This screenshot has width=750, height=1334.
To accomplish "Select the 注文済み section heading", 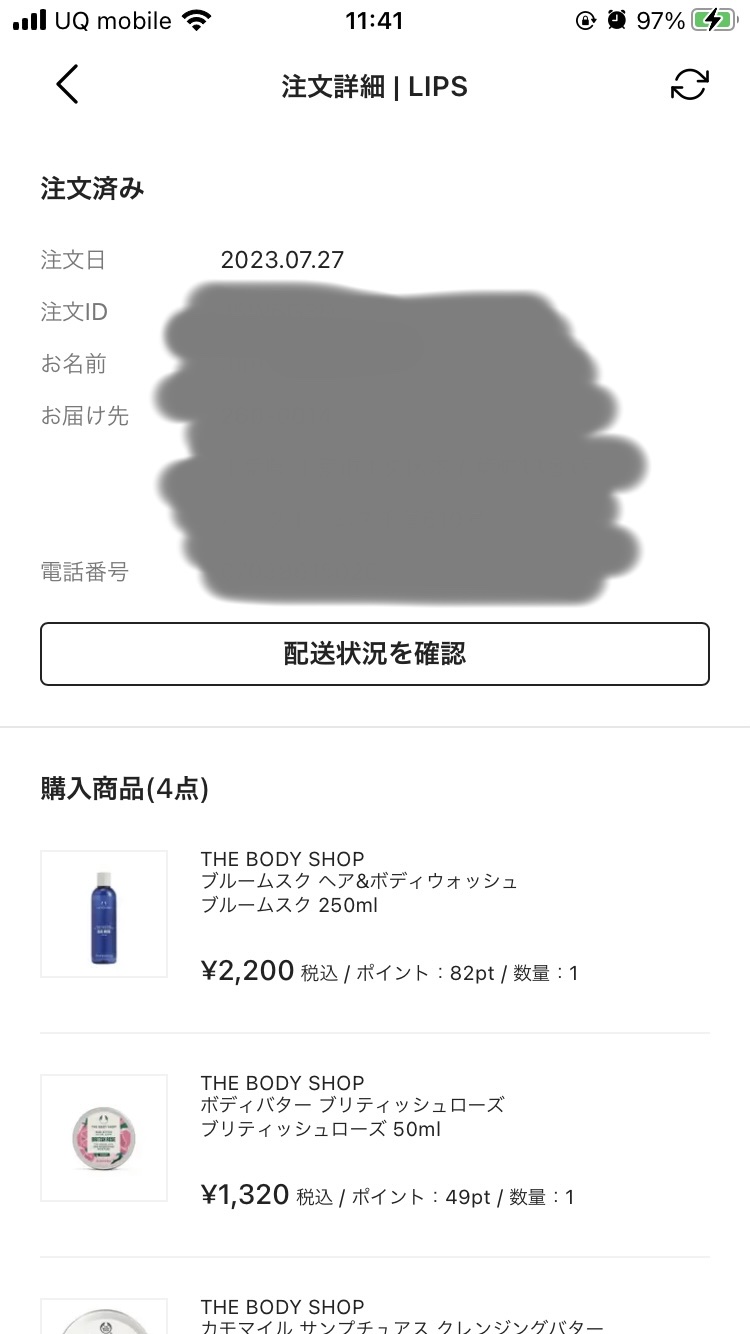I will (x=91, y=188).
